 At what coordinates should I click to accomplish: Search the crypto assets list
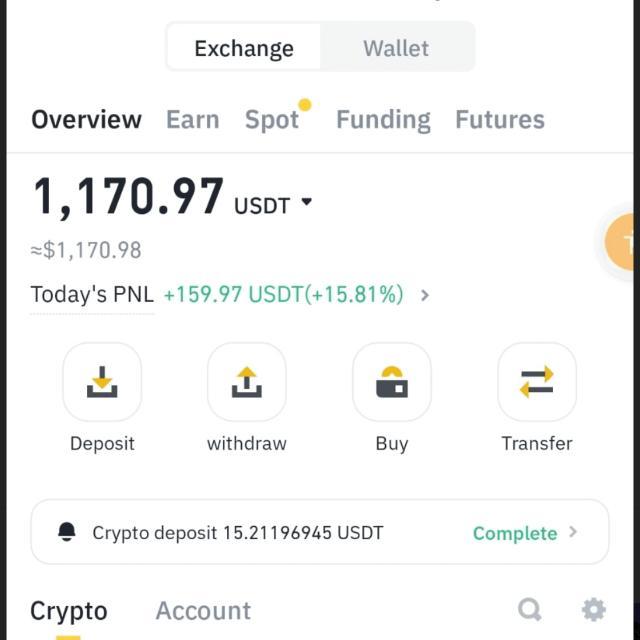click(529, 609)
